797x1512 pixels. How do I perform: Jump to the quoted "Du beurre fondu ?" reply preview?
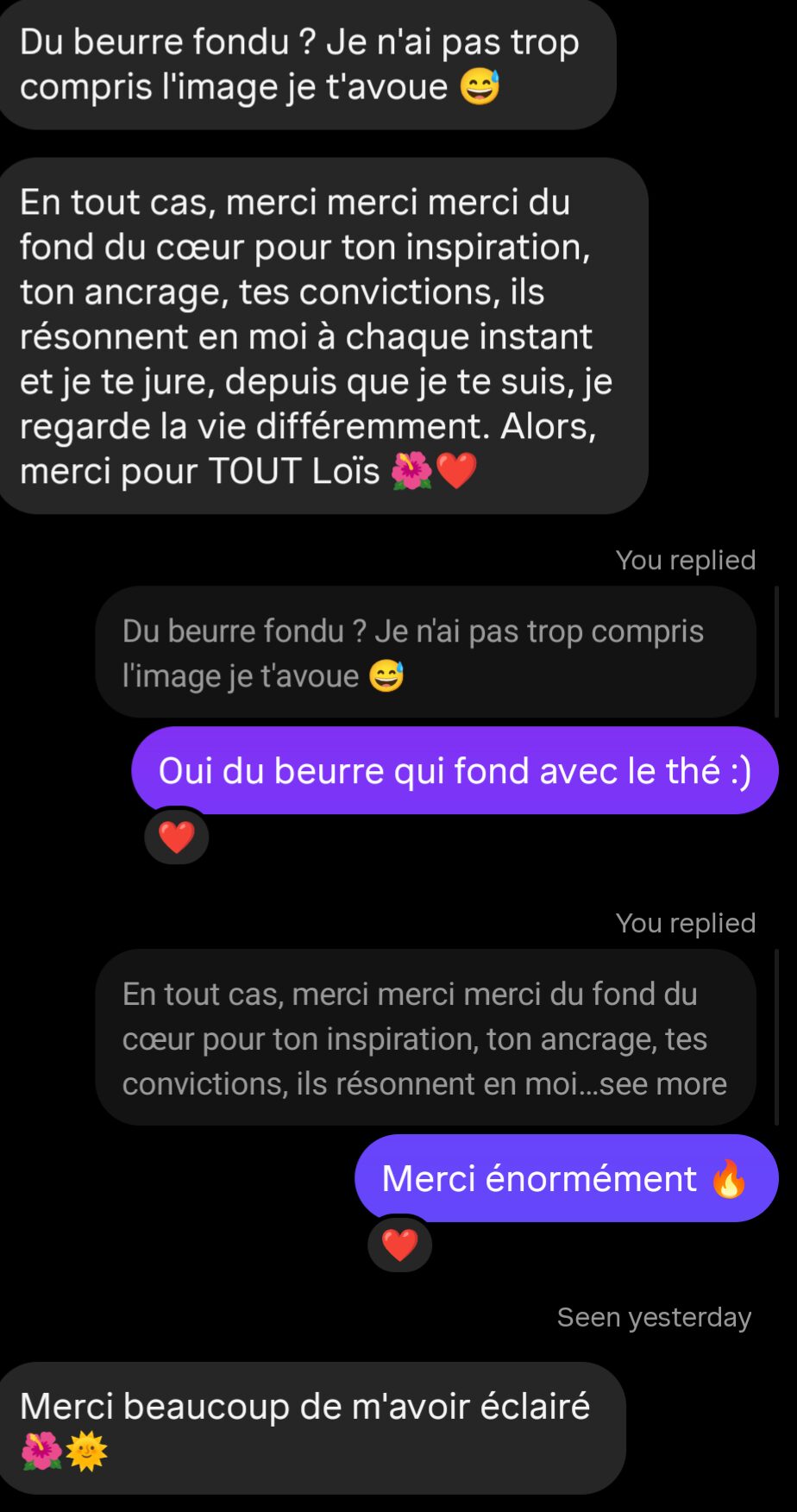click(424, 652)
